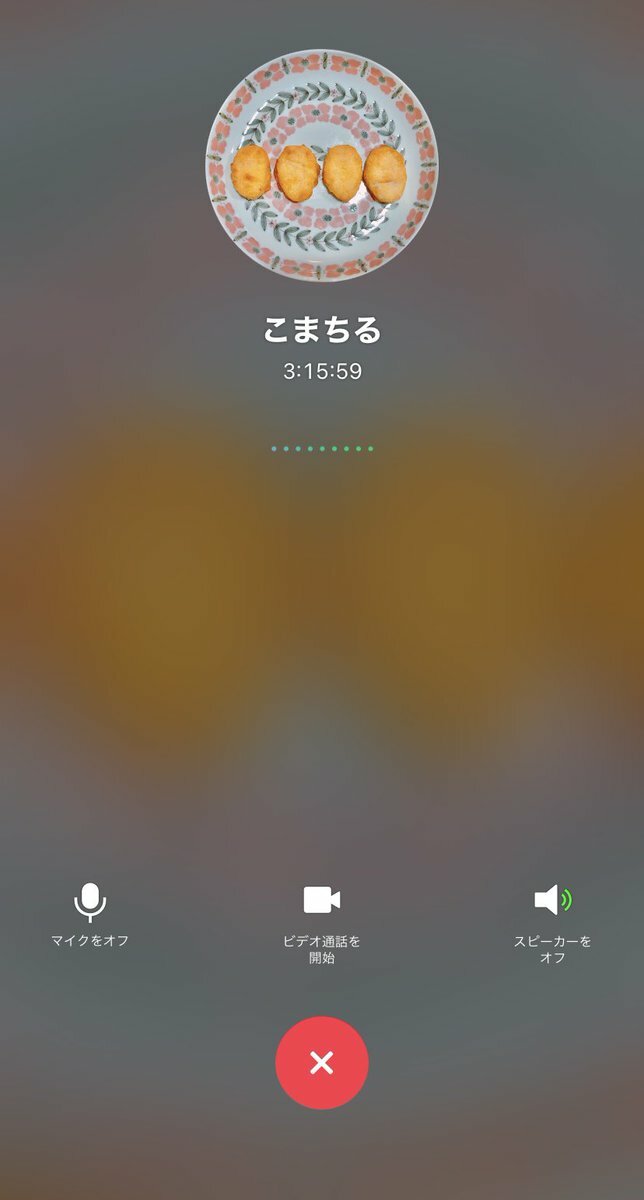Viewport: 644px width, 1200px height.
Task: Turn off the microphone
Action: [90, 903]
